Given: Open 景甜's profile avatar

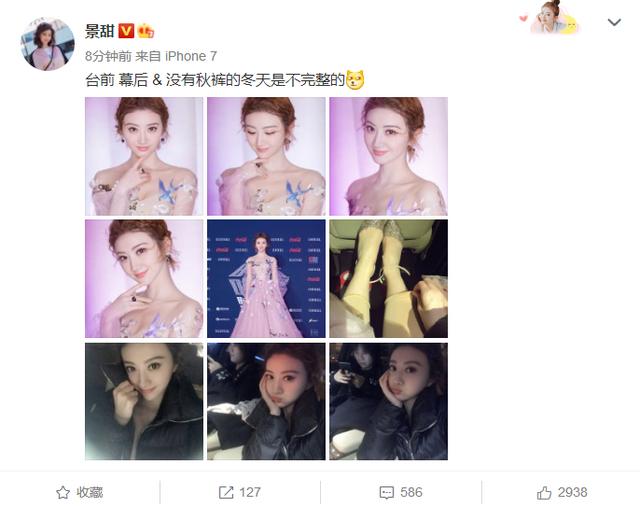Looking at the screenshot, I should pyautogui.click(x=48, y=44).
